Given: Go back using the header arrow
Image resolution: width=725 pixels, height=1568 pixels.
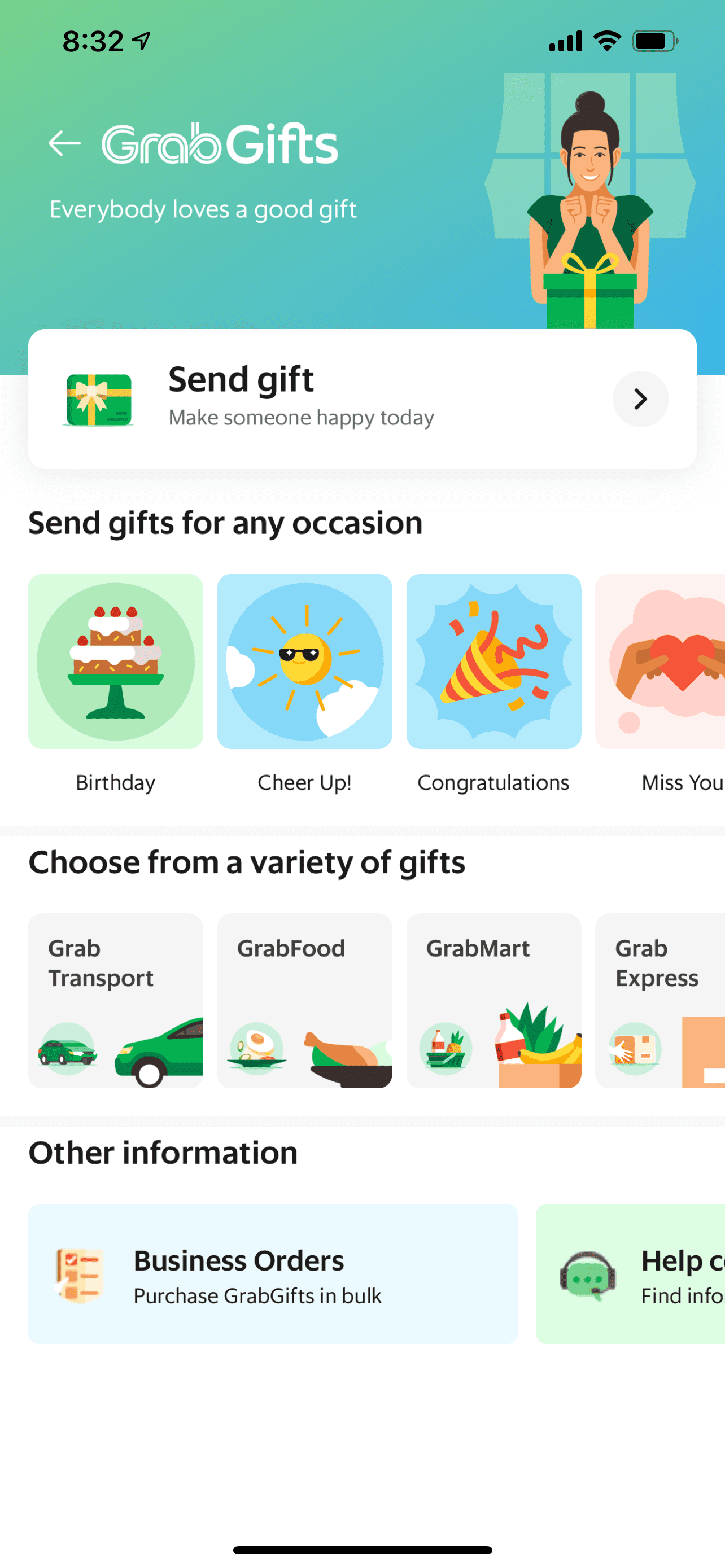Looking at the screenshot, I should tap(64, 144).
